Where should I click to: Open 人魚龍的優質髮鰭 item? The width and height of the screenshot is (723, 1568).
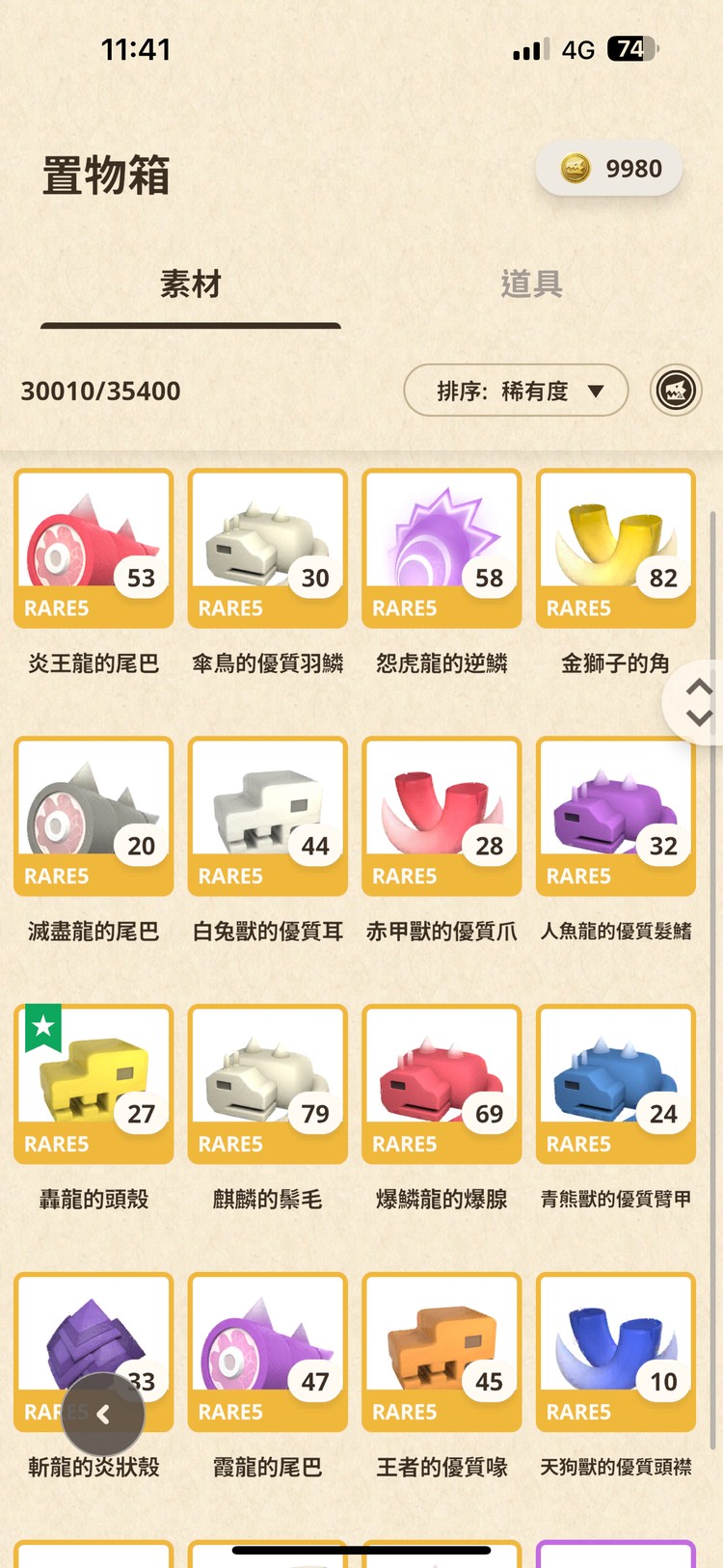616,816
